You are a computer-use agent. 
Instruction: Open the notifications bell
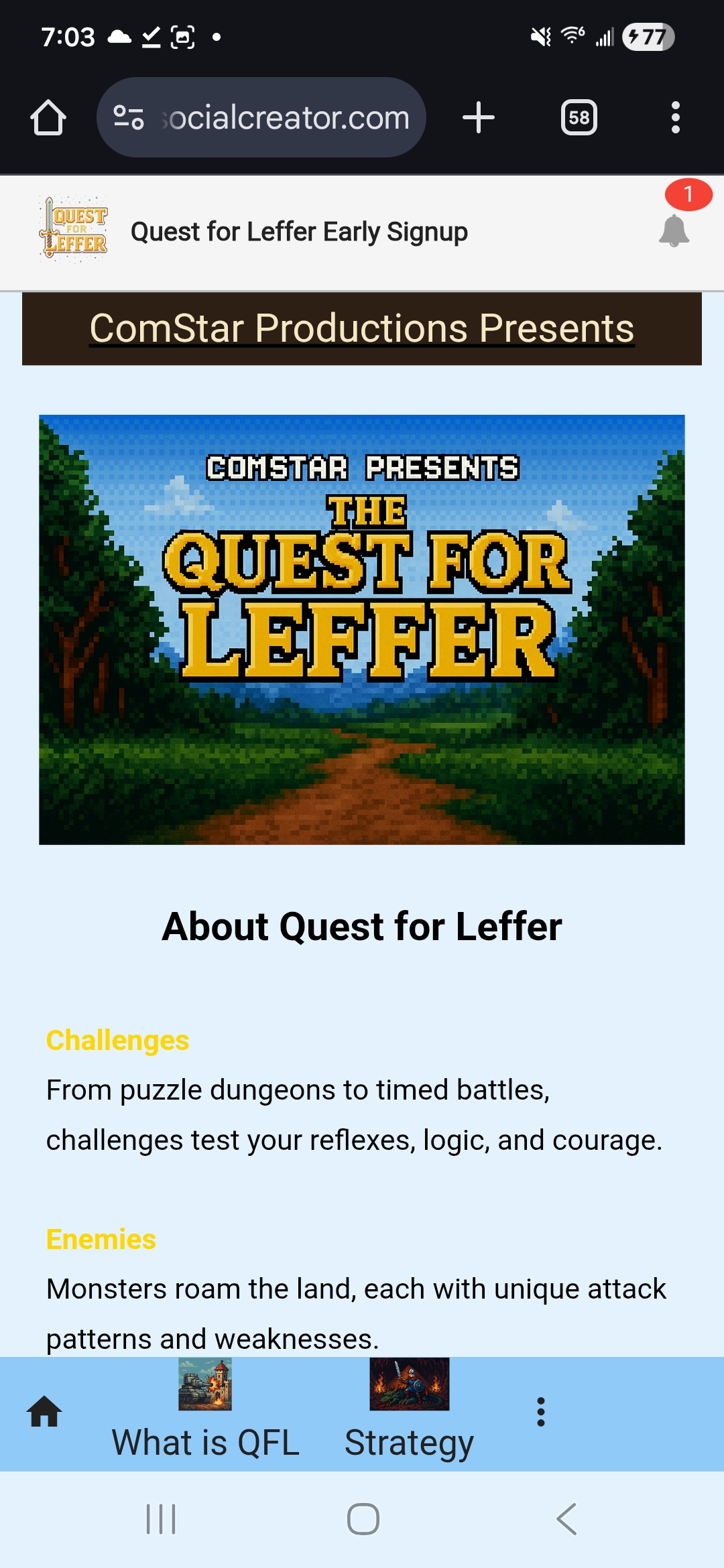click(674, 231)
